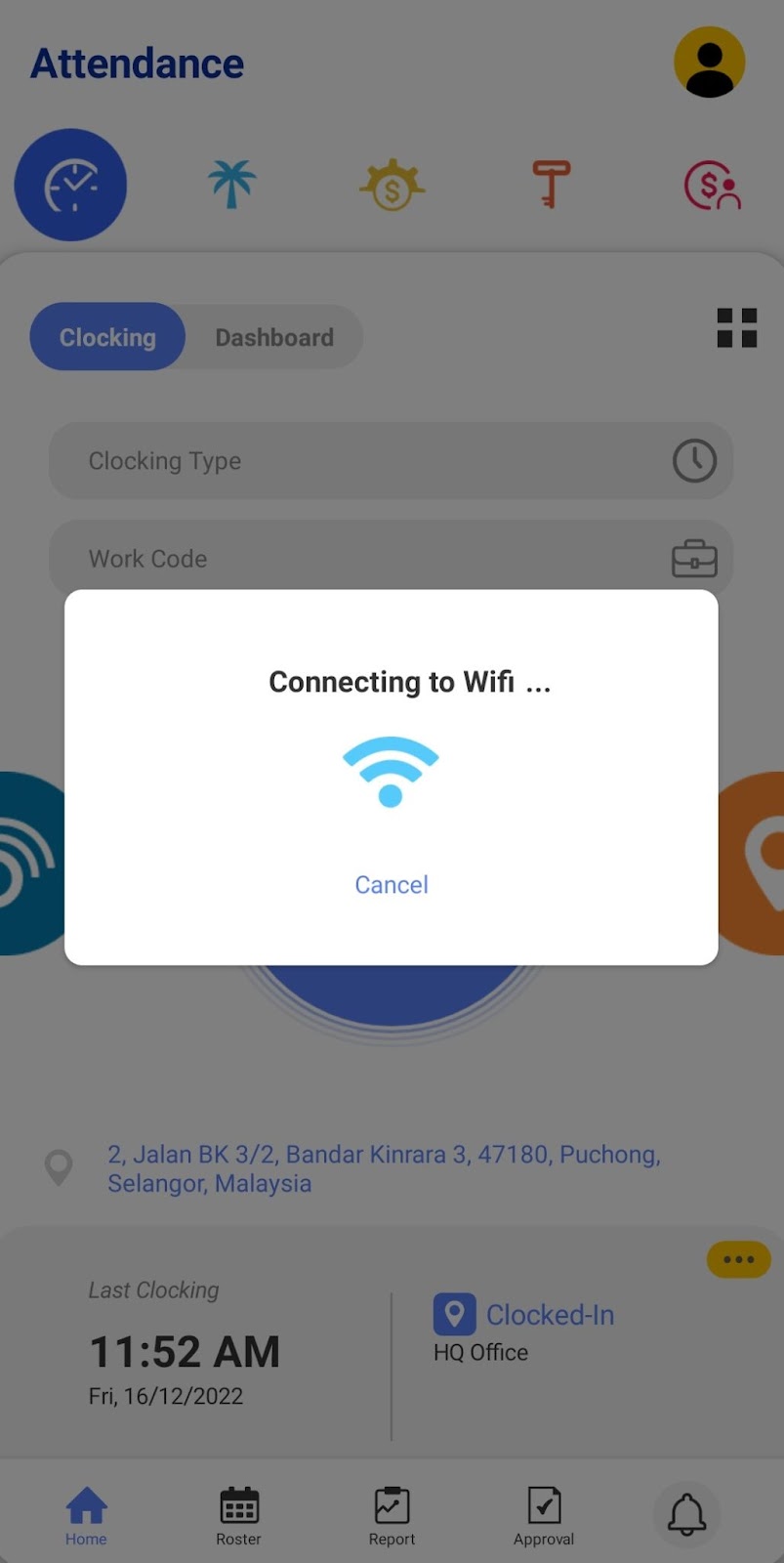The image size is (784, 1563).
Task: Open the red T claims module
Action: point(551,184)
